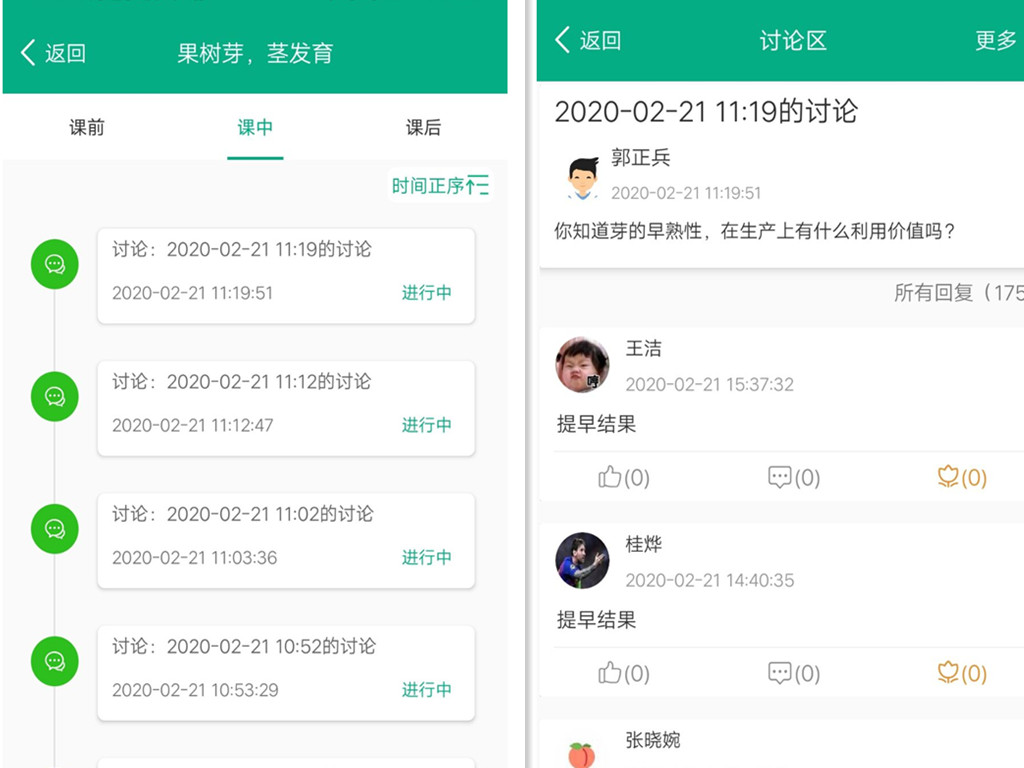Give a flower to 王洁's reply
The image size is (1024, 768).
point(961,478)
